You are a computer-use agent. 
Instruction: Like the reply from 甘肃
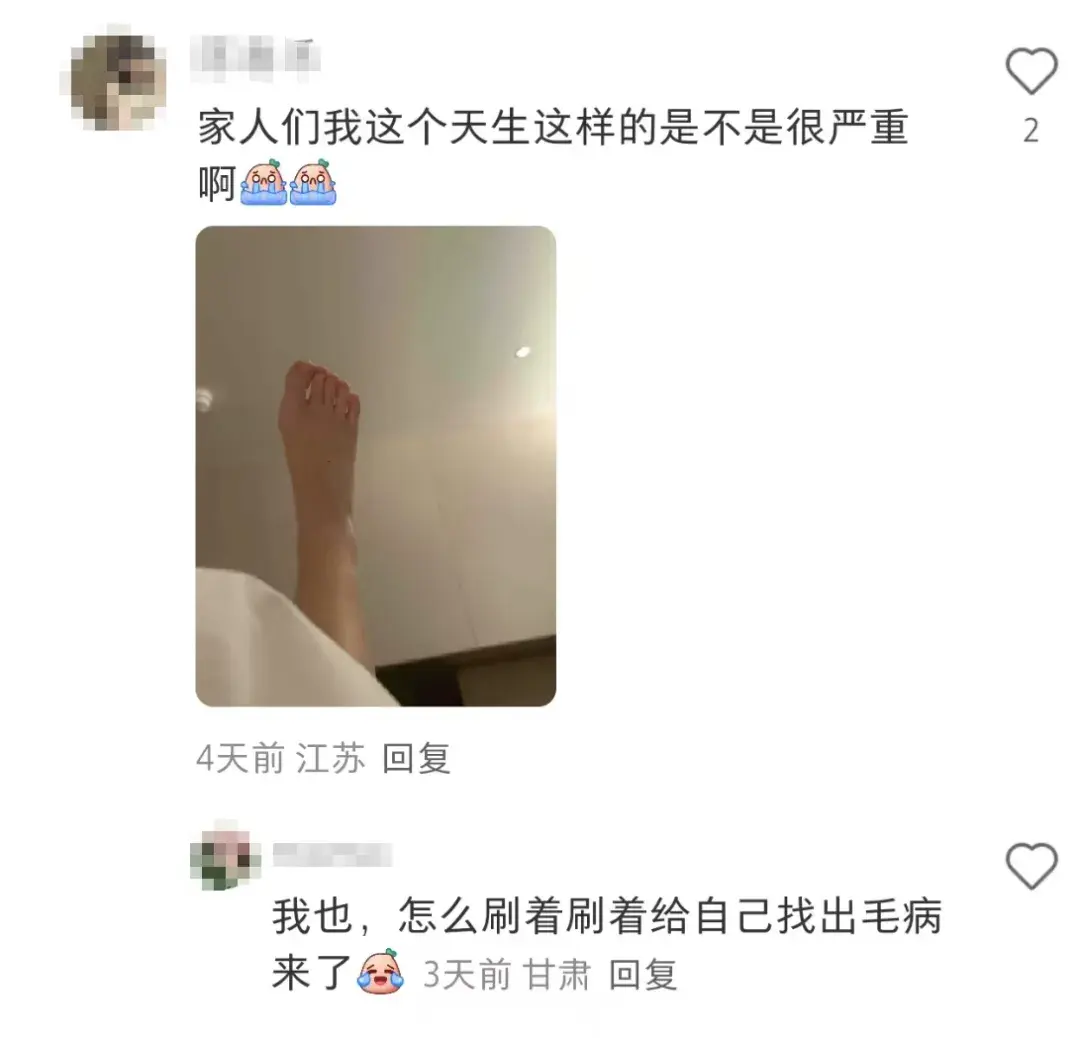click(1030, 866)
